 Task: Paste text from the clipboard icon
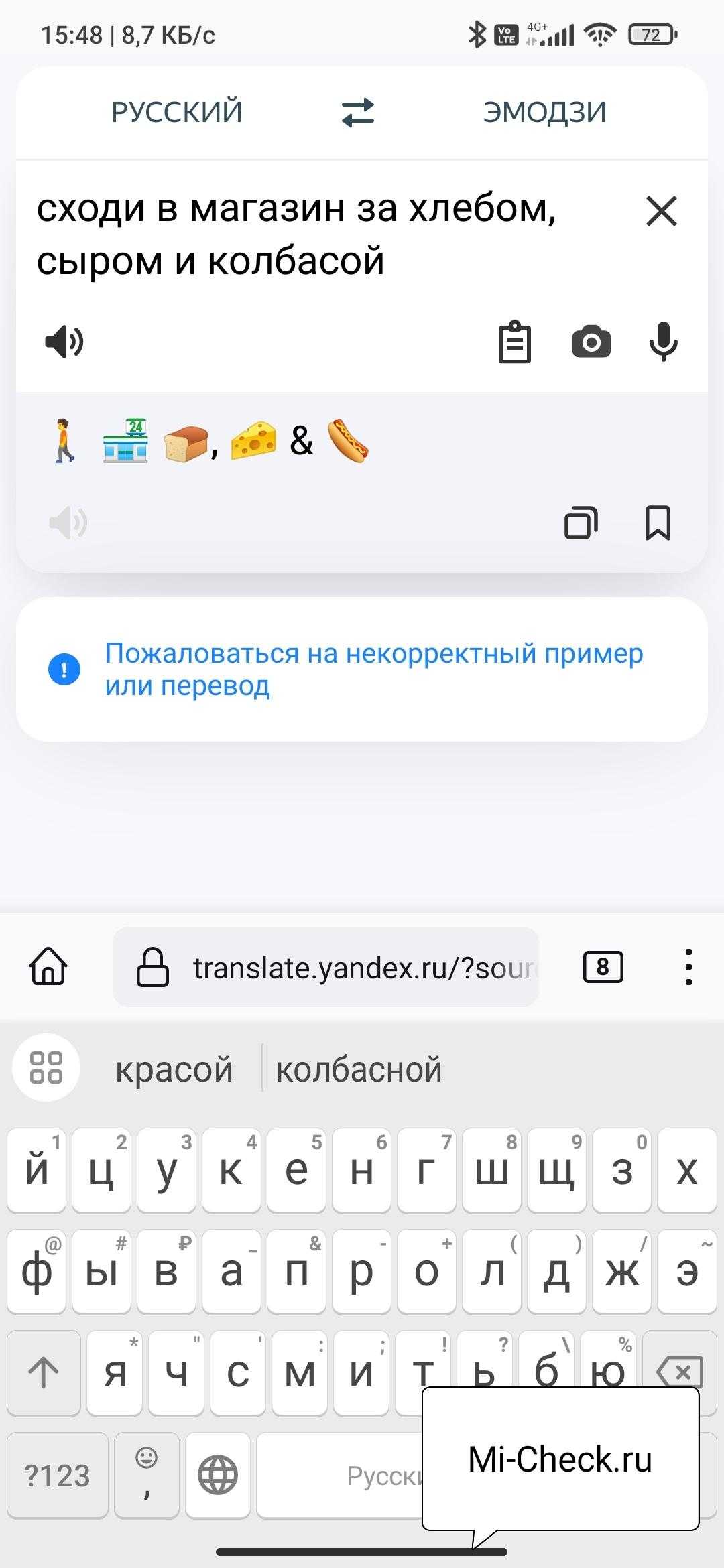point(515,342)
